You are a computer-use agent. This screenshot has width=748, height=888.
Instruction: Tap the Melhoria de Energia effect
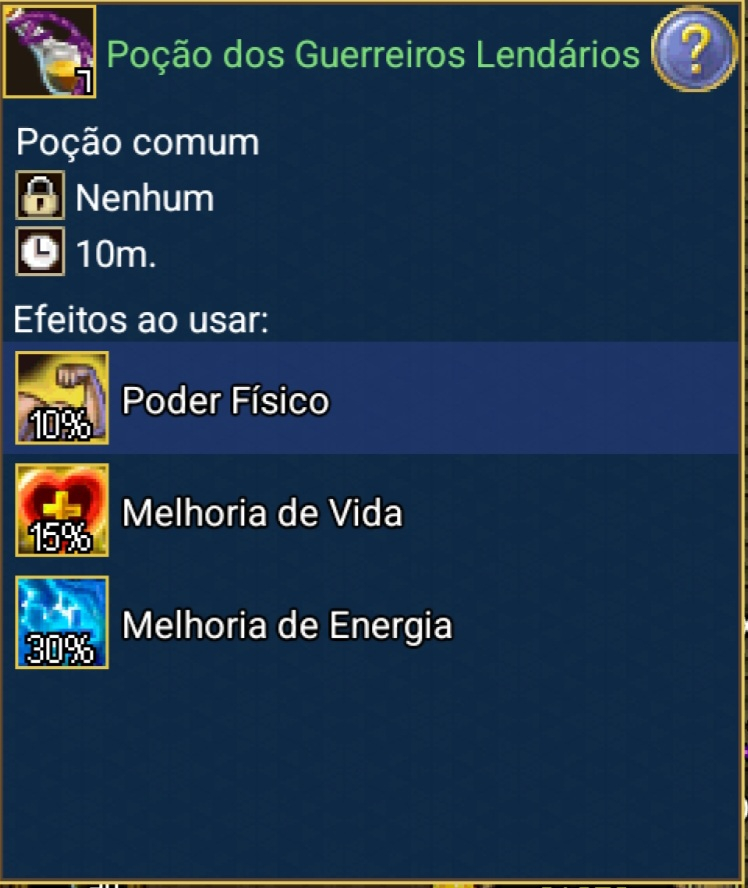click(287, 625)
